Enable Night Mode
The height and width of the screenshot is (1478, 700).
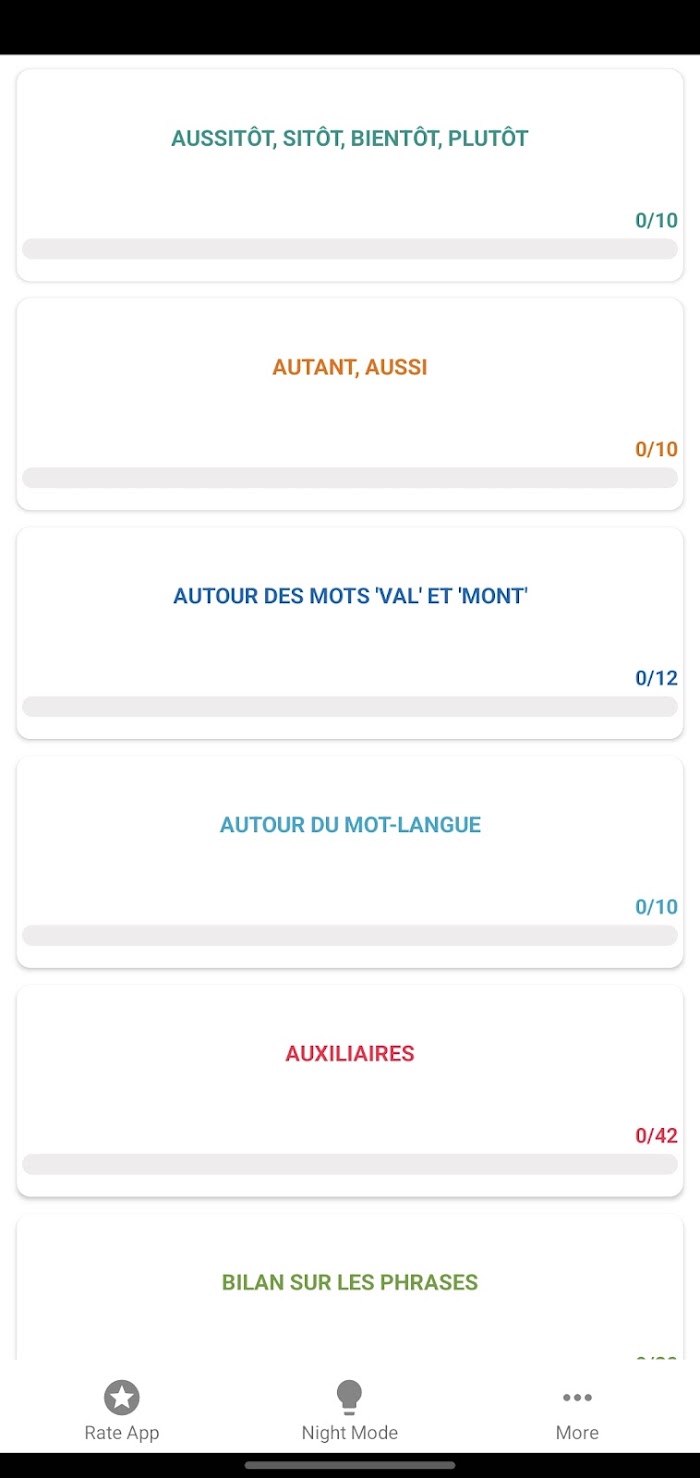pos(350,1411)
